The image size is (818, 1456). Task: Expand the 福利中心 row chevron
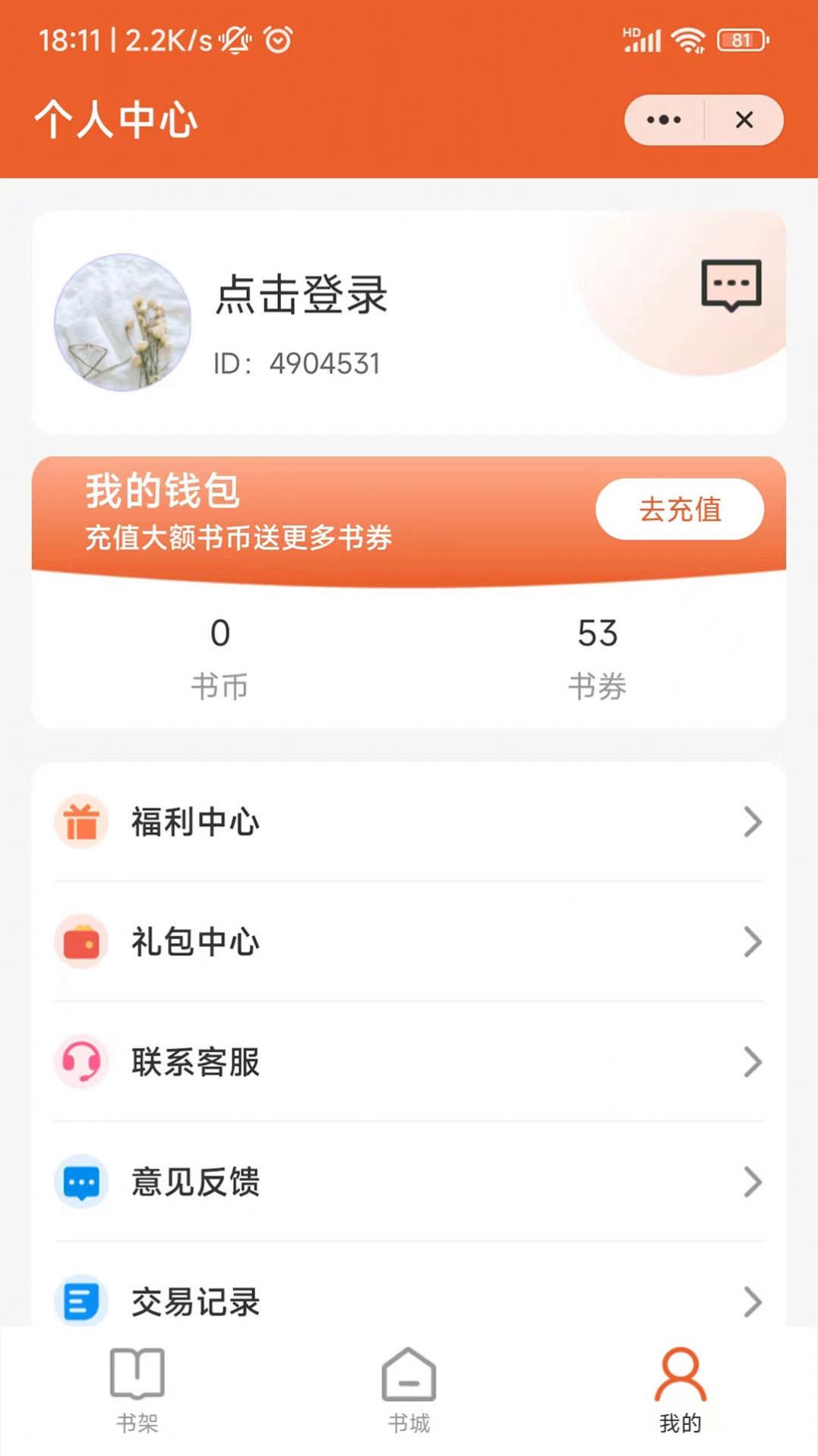(x=752, y=821)
